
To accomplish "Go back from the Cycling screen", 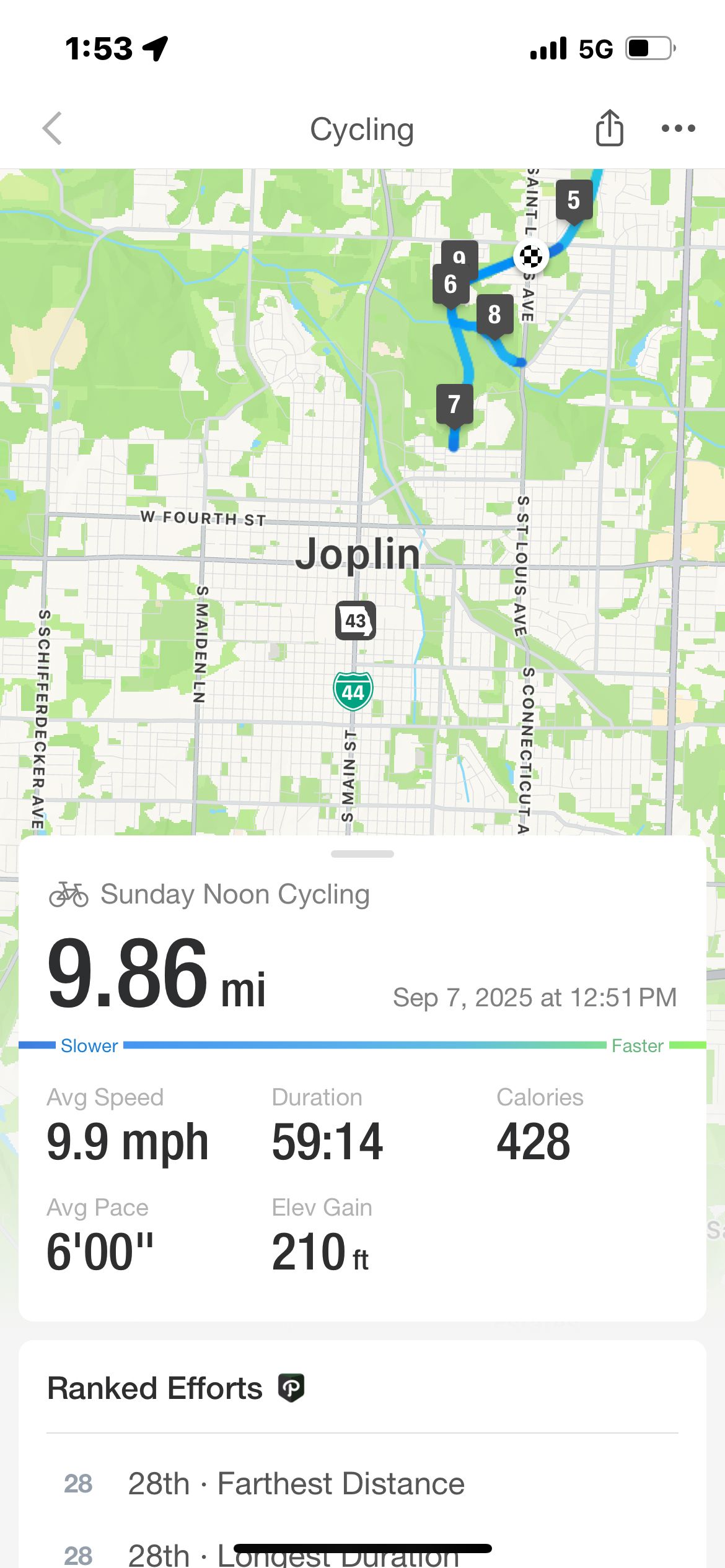I will coord(53,129).
